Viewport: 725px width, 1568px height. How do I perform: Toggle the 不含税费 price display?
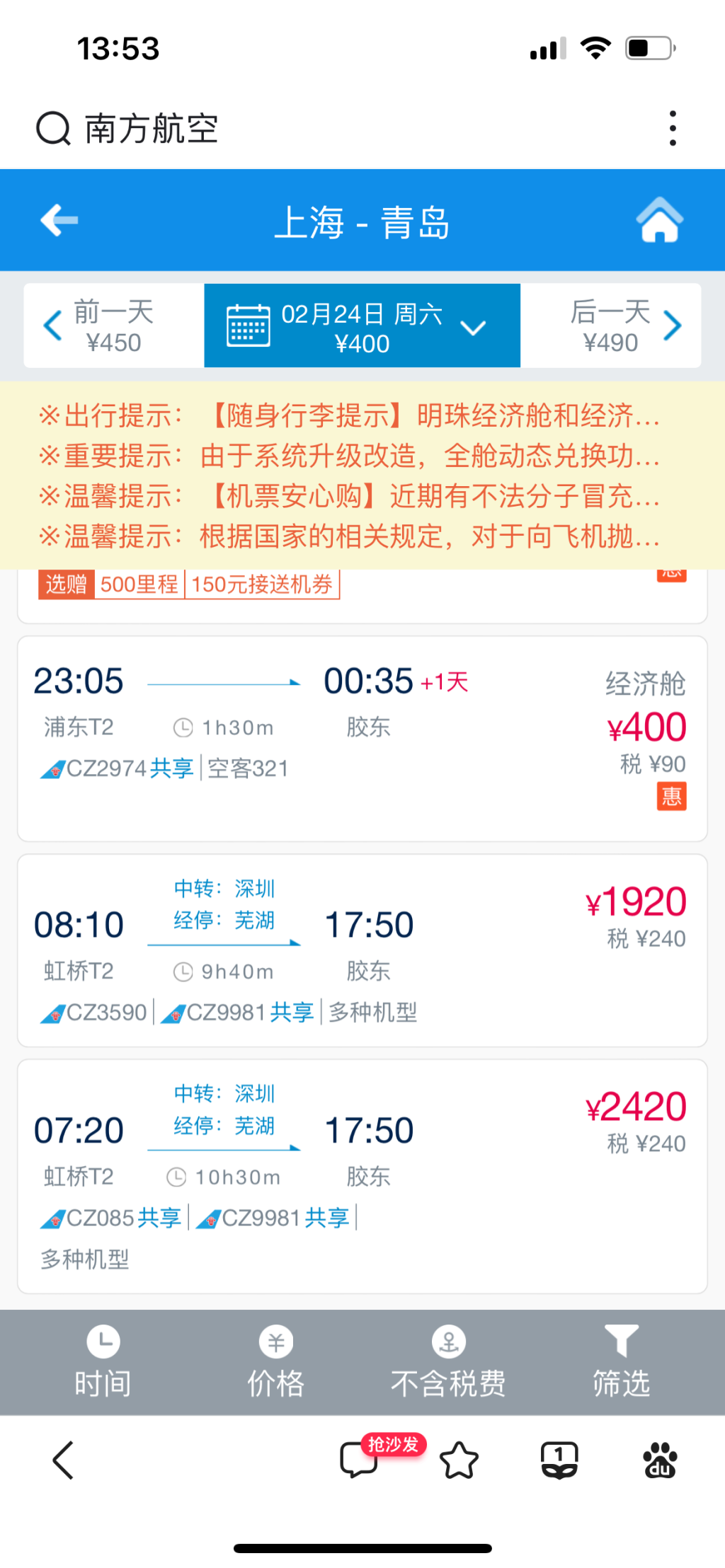(448, 1362)
